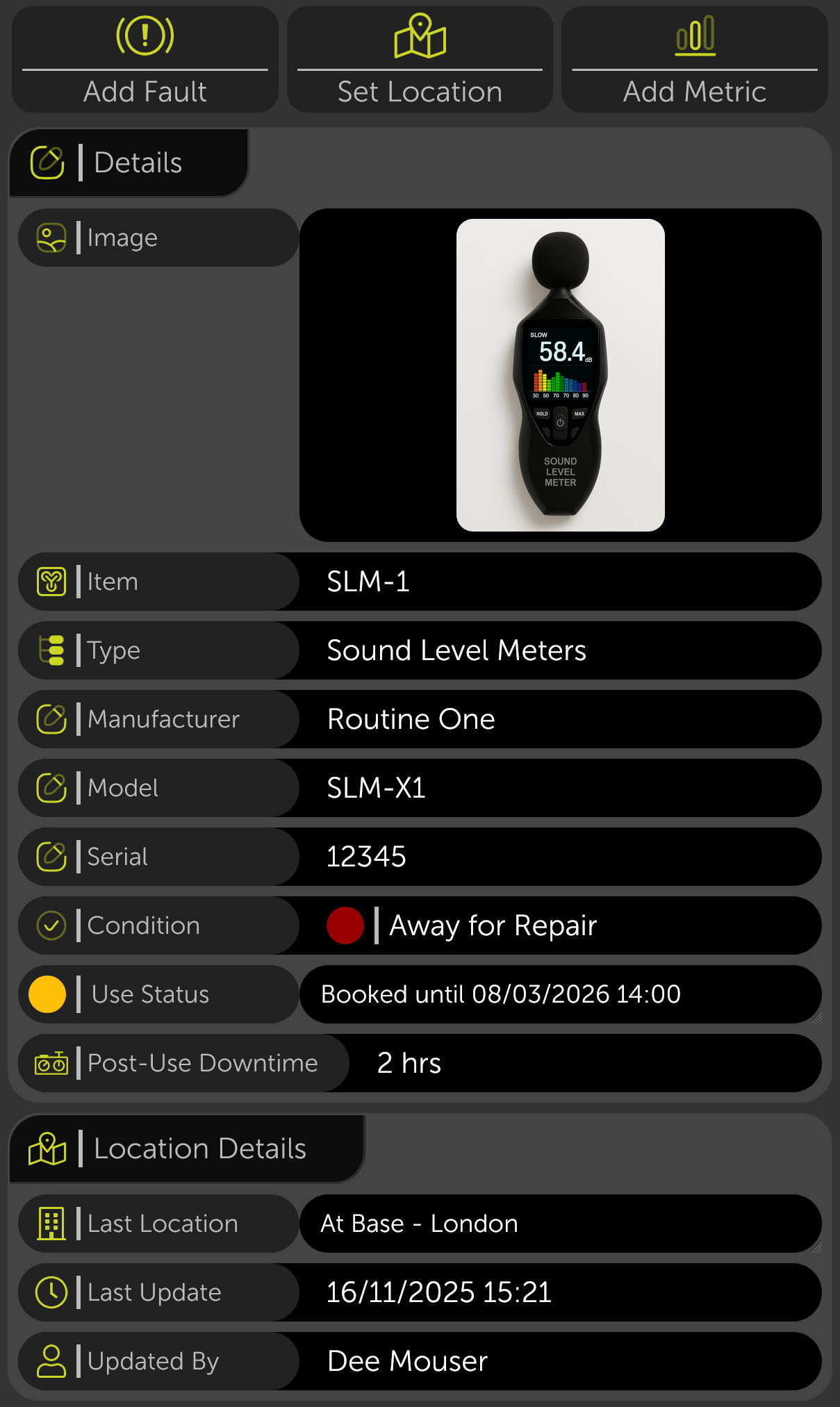Tap the Item SLM-1 row
The width and height of the screenshot is (840, 1407).
pos(559,582)
